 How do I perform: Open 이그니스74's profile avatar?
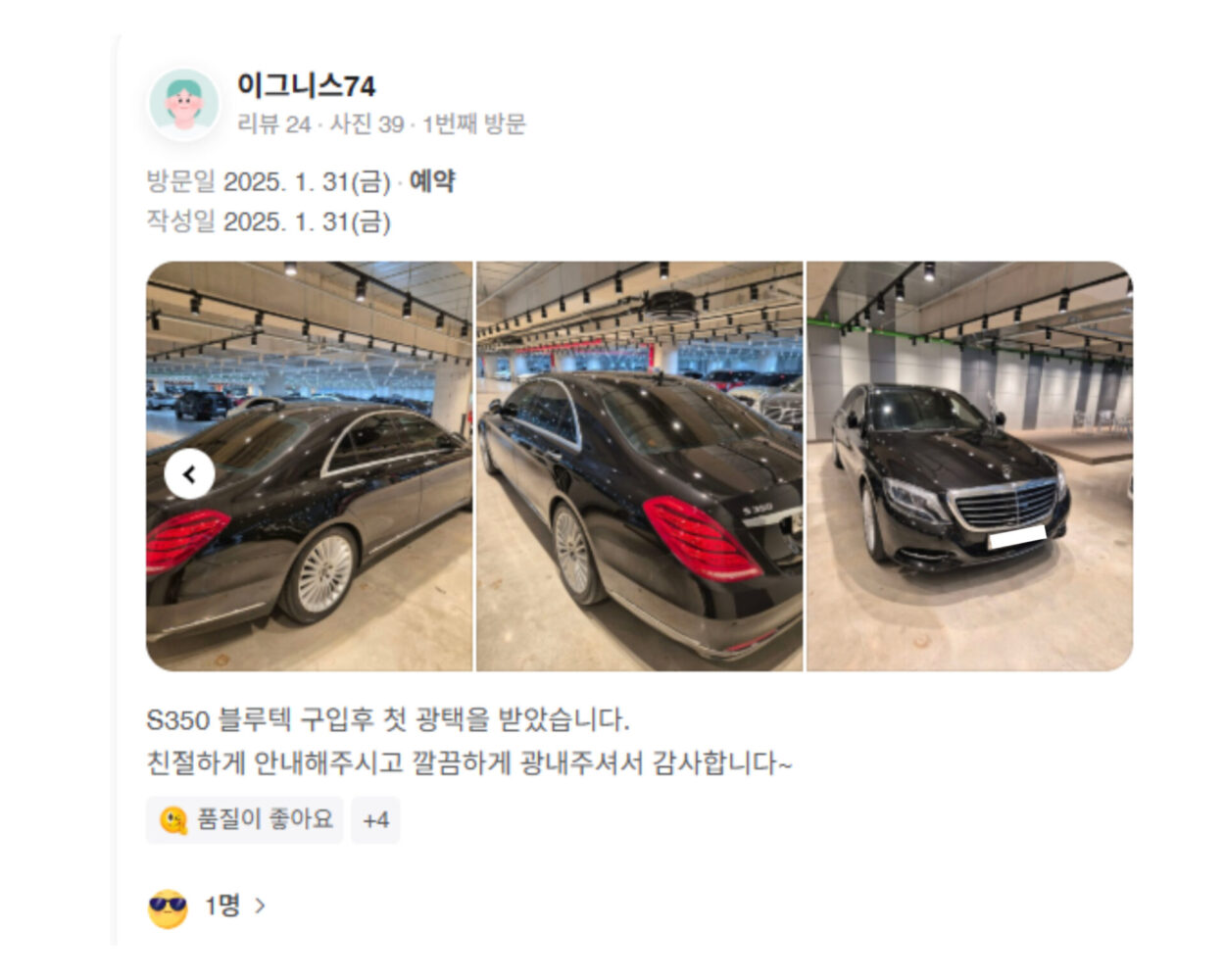183,104
